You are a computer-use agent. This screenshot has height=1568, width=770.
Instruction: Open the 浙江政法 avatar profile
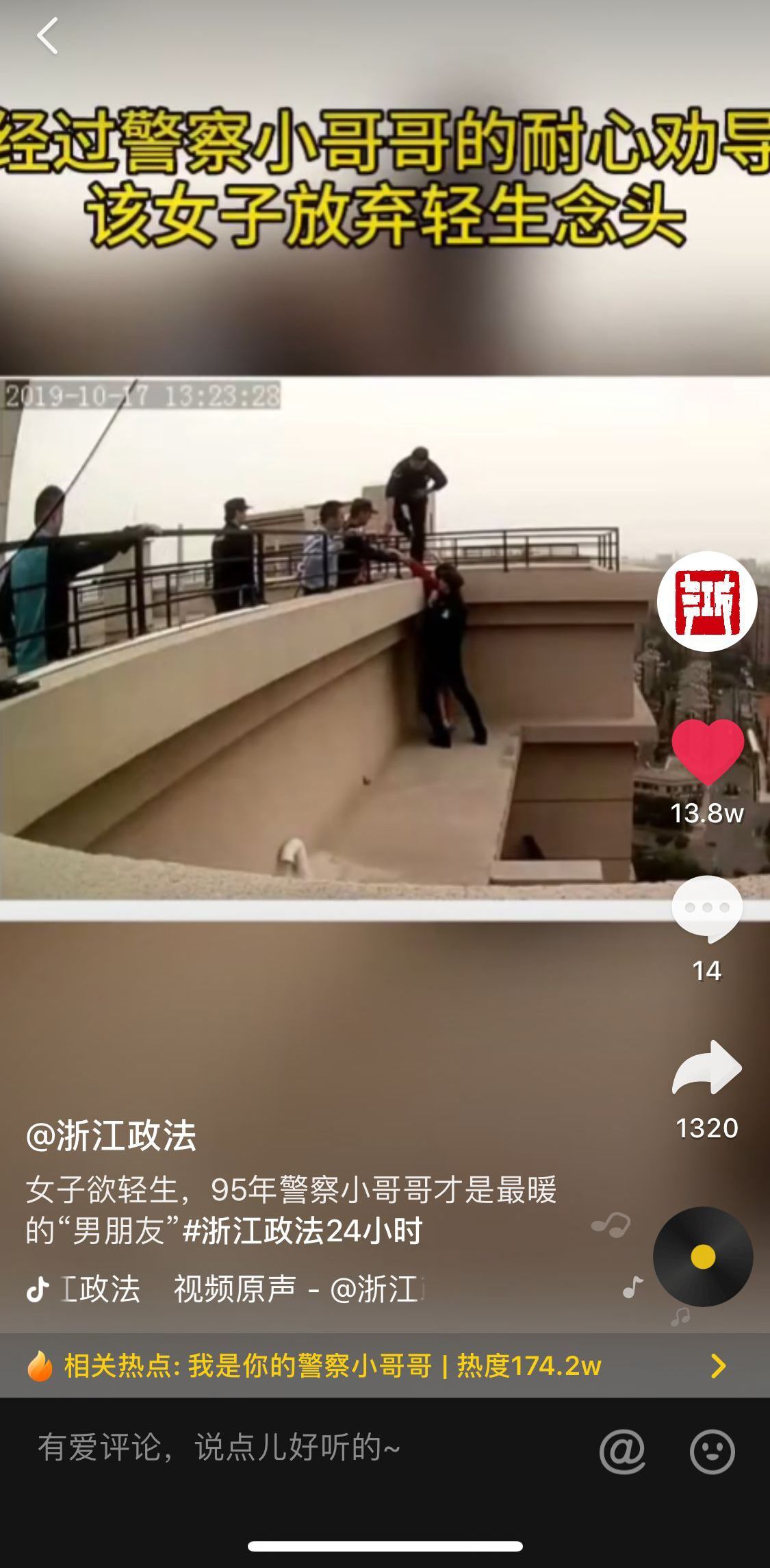(706, 600)
